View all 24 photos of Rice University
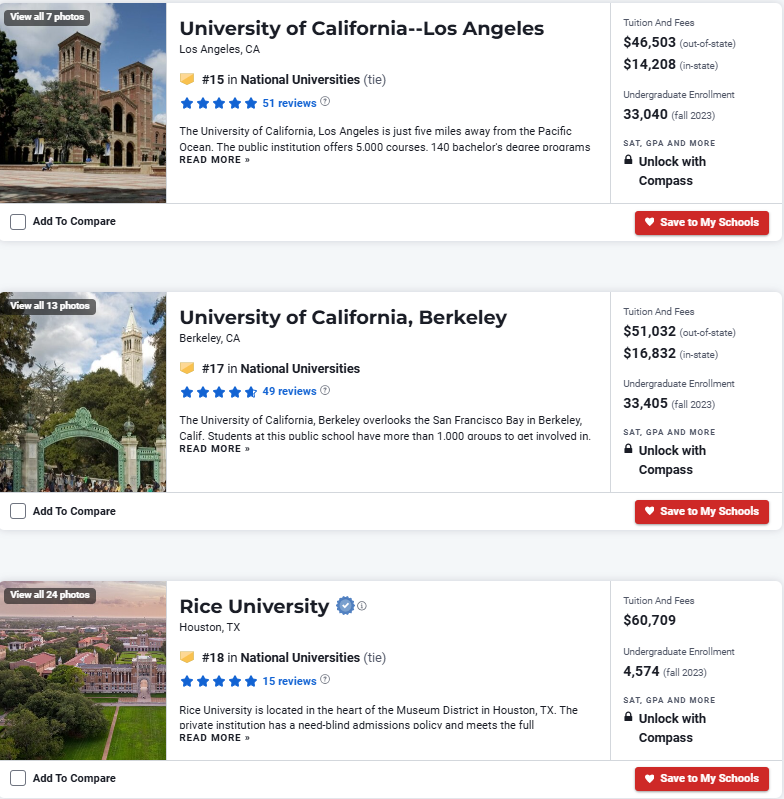The image size is (784, 799). coord(50,595)
